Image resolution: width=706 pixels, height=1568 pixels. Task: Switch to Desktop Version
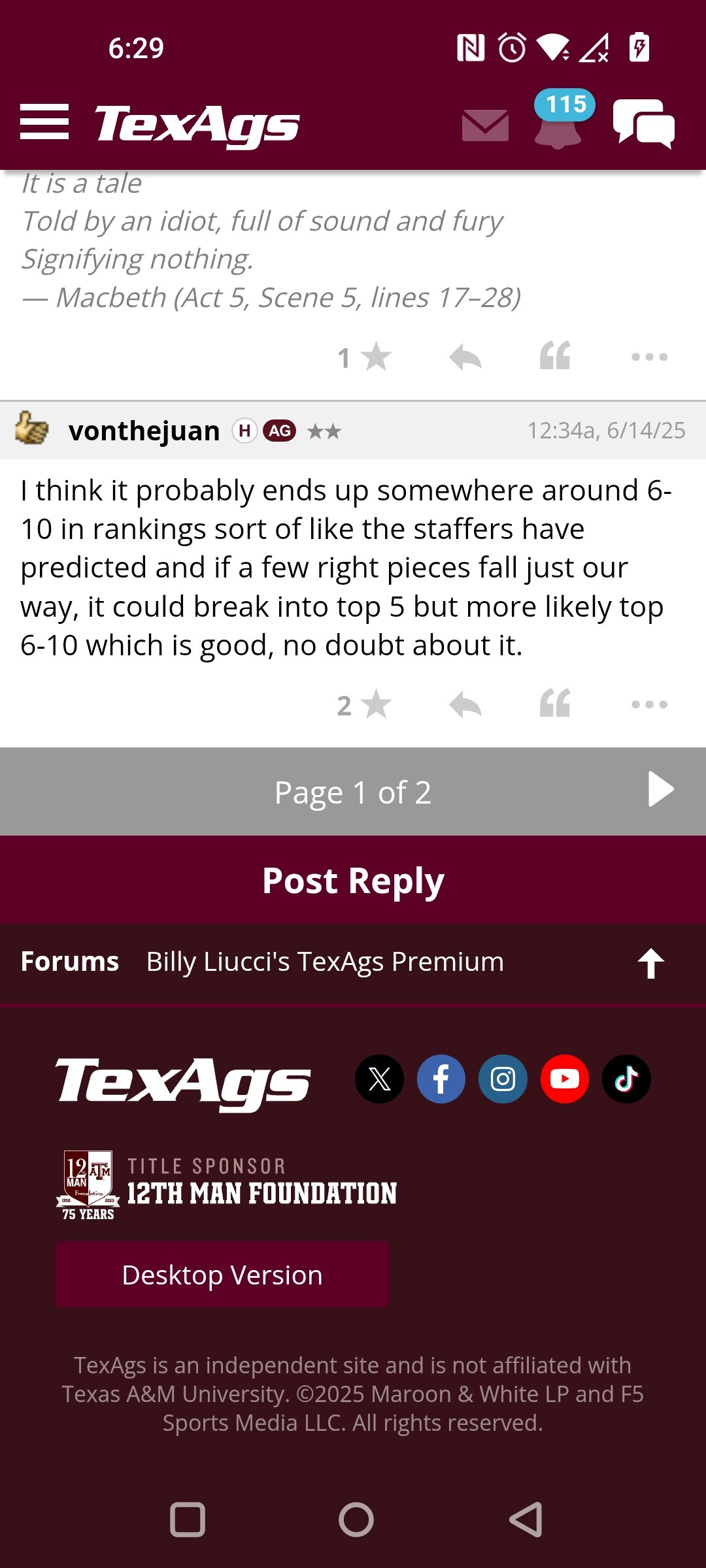coord(222,1275)
